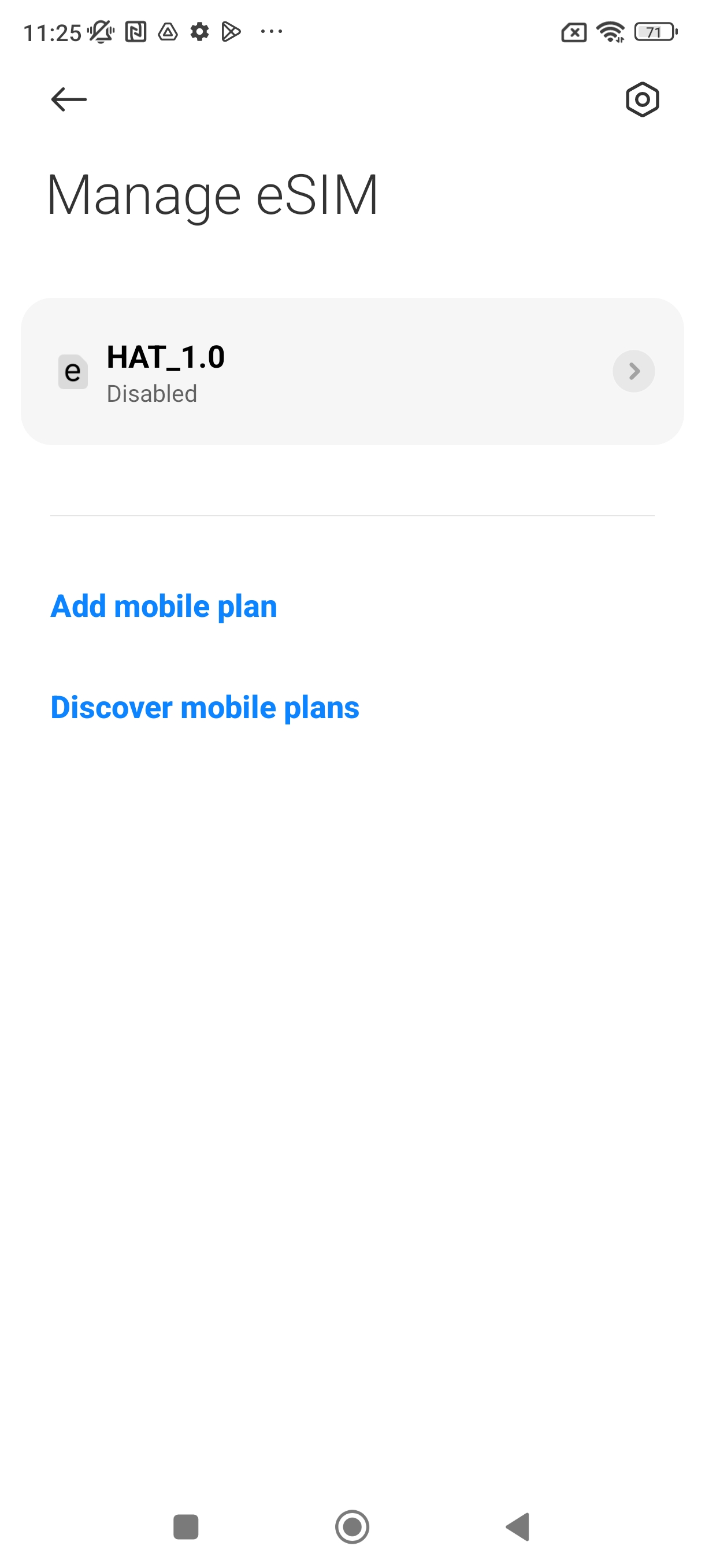Tap Add mobile plan
This screenshot has width=705, height=1568.
coord(164,607)
